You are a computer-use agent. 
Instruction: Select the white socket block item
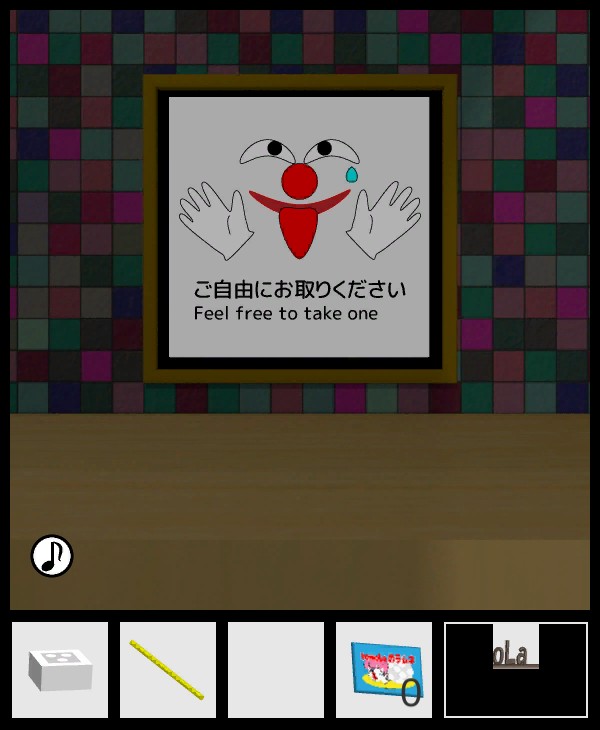coord(60,670)
